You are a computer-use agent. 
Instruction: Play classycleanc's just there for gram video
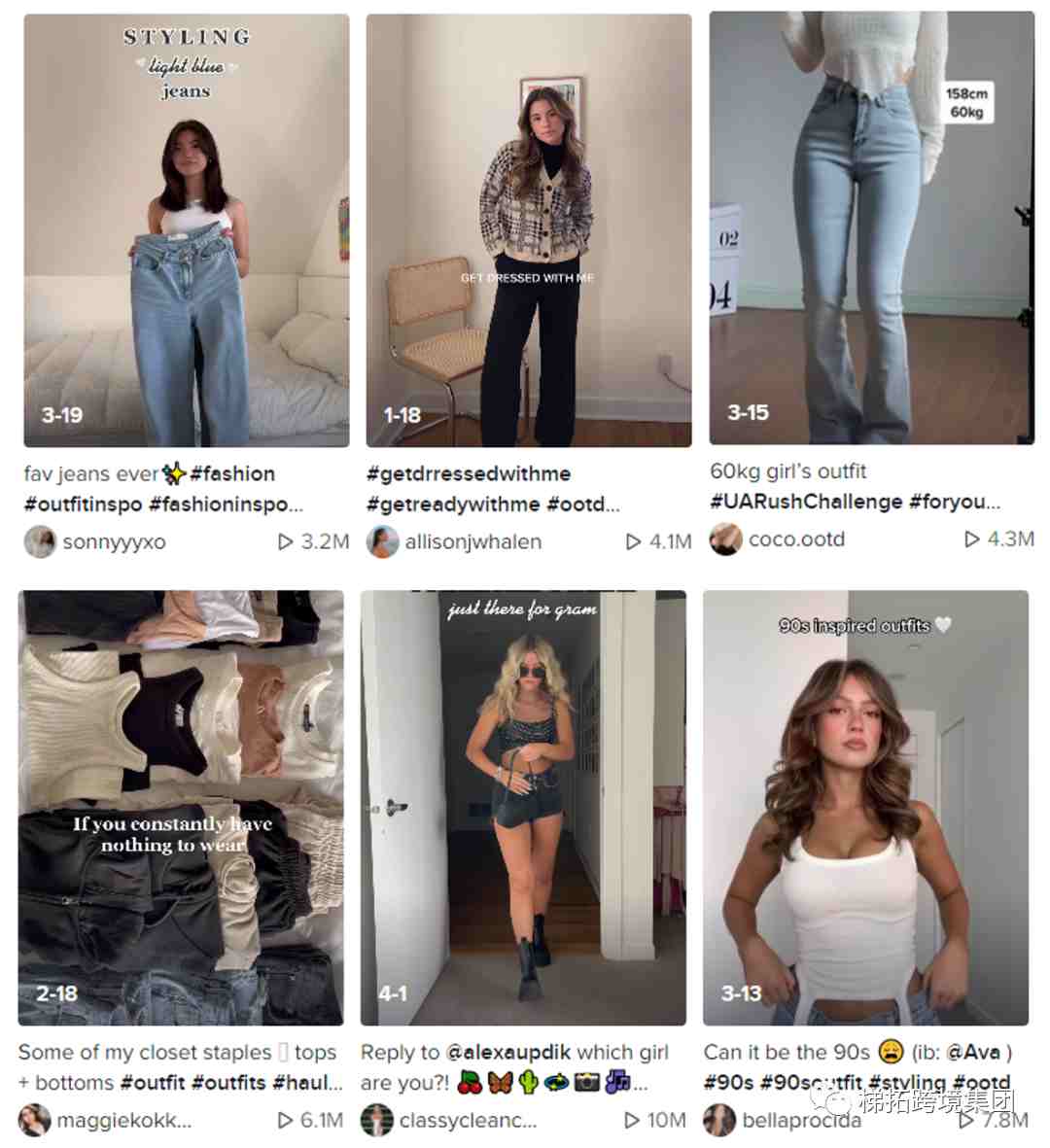coord(523,808)
